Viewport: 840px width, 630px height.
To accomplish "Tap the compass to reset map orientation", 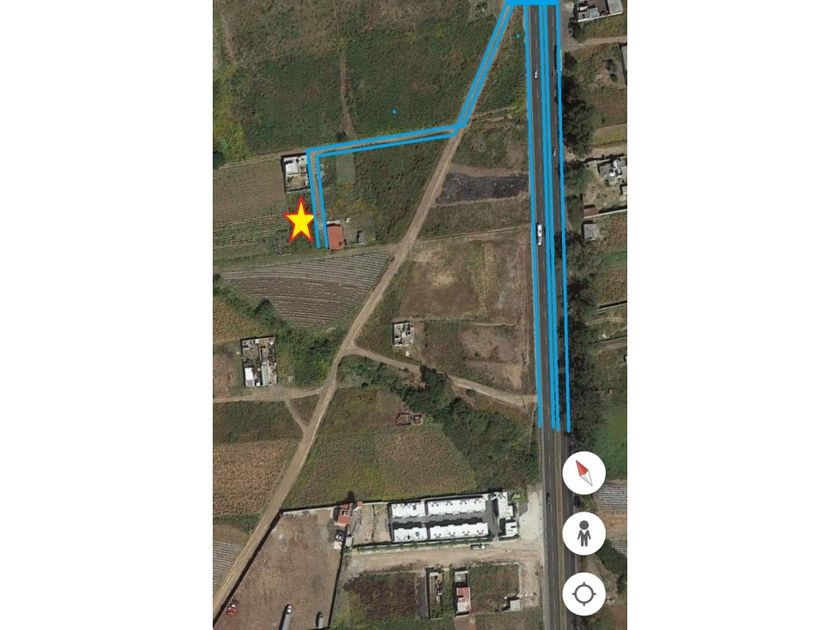I will (584, 472).
